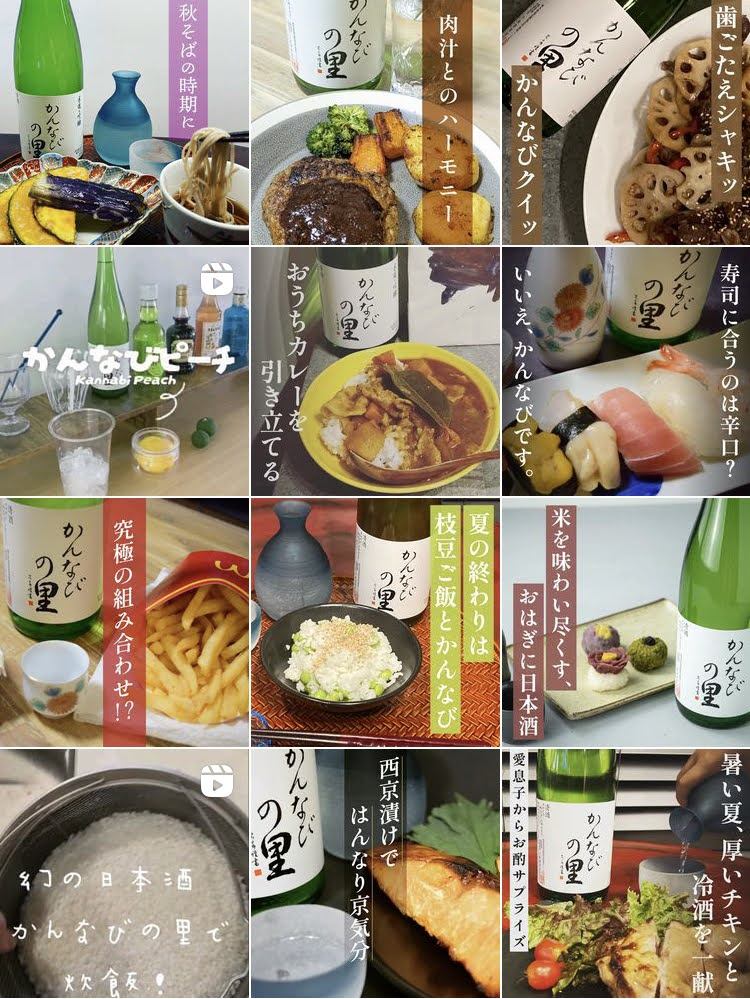Open the 肉汁とのハーモニー hamburger post
Viewport: 750px width, 999px height.
[x=375, y=122]
